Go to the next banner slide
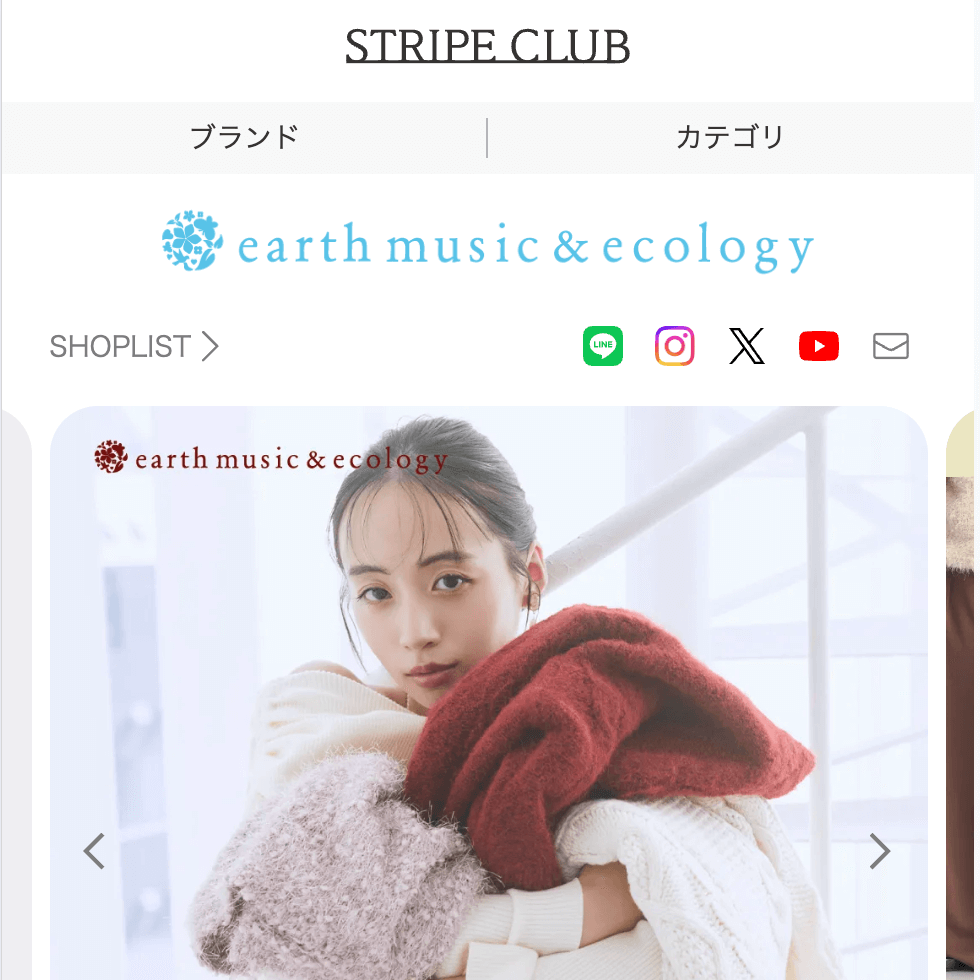This screenshot has width=980, height=980. 879,851
